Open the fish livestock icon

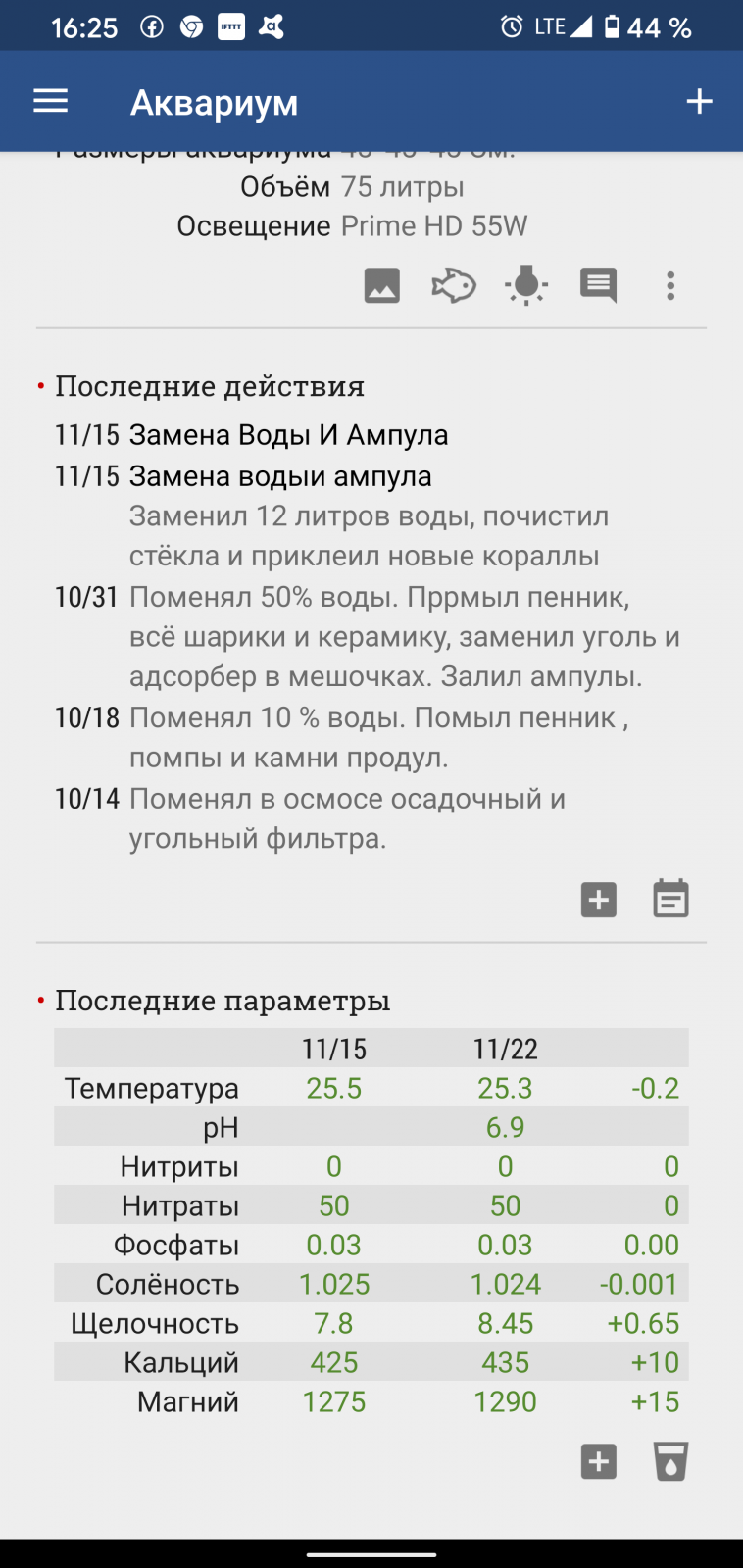[x=454, y=285]
